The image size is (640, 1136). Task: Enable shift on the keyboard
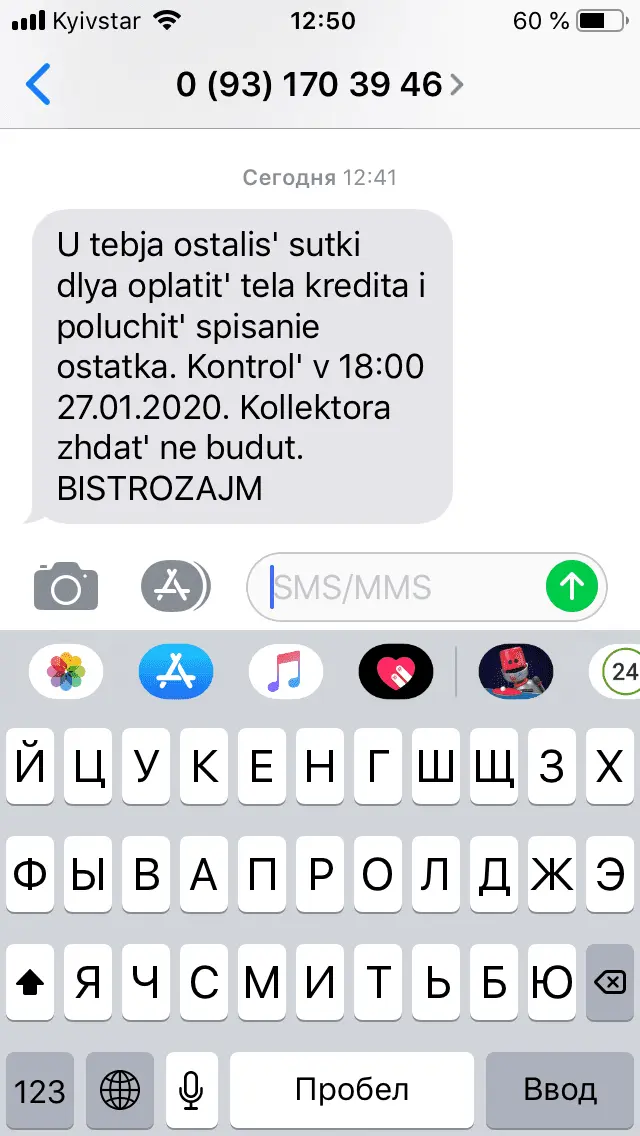click(32, 984)
